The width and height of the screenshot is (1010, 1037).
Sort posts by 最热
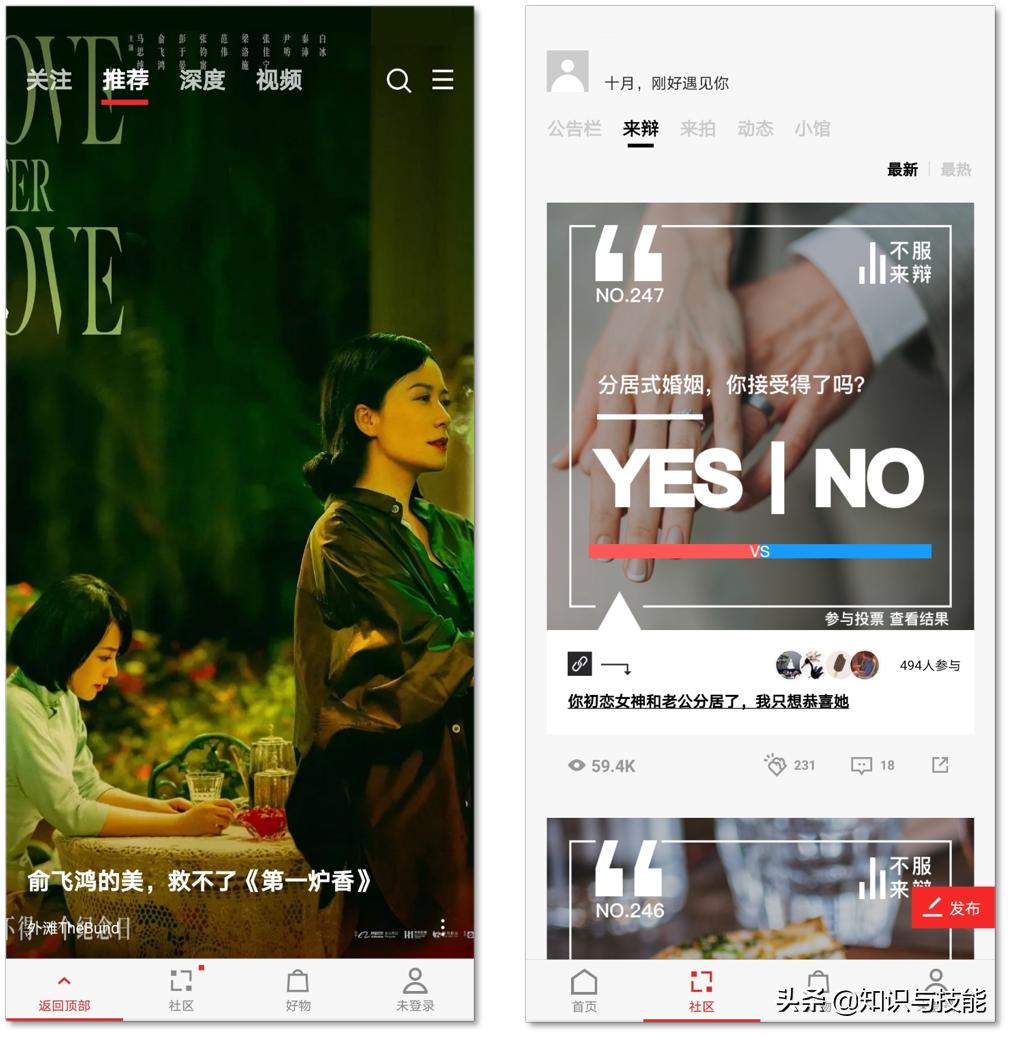tap(956, 170)
